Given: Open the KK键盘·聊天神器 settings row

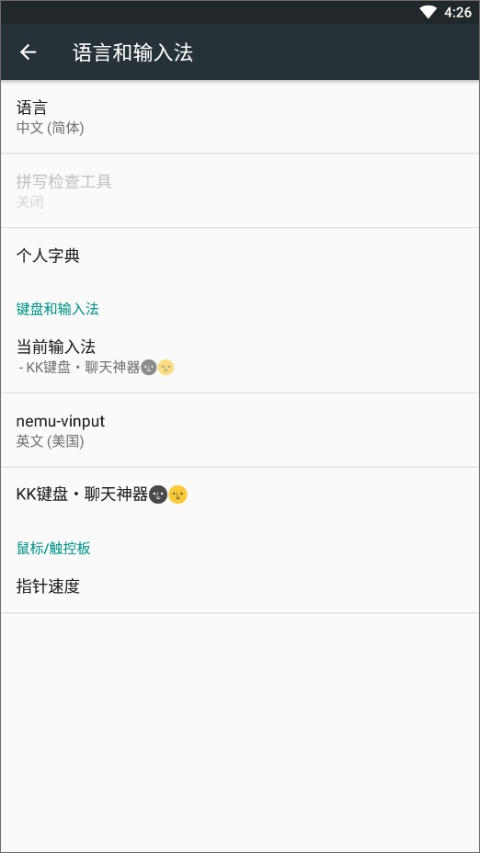Looking at the screenshot, I should click(x=240, y=495).
